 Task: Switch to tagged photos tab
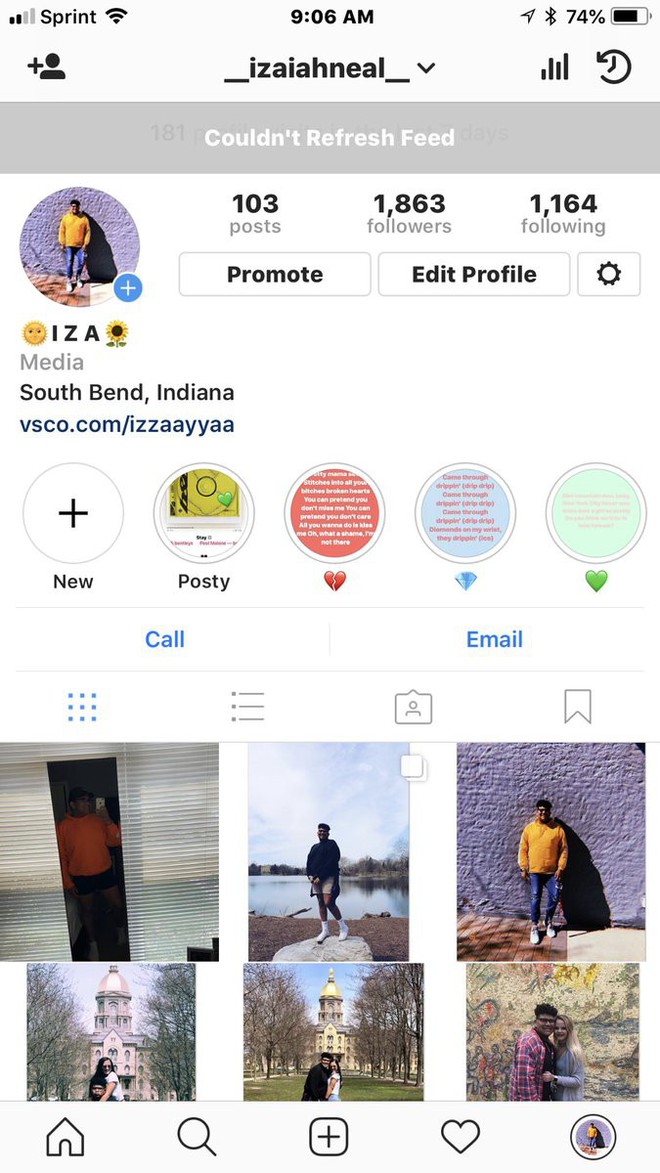click(413, 707)
